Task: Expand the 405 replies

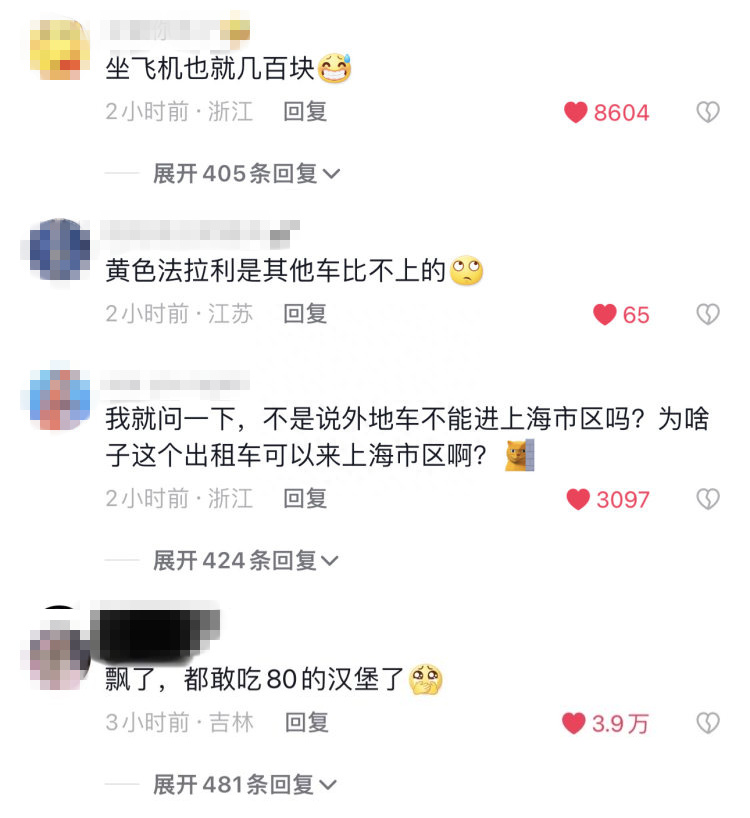Action: [x=246, y=174]
